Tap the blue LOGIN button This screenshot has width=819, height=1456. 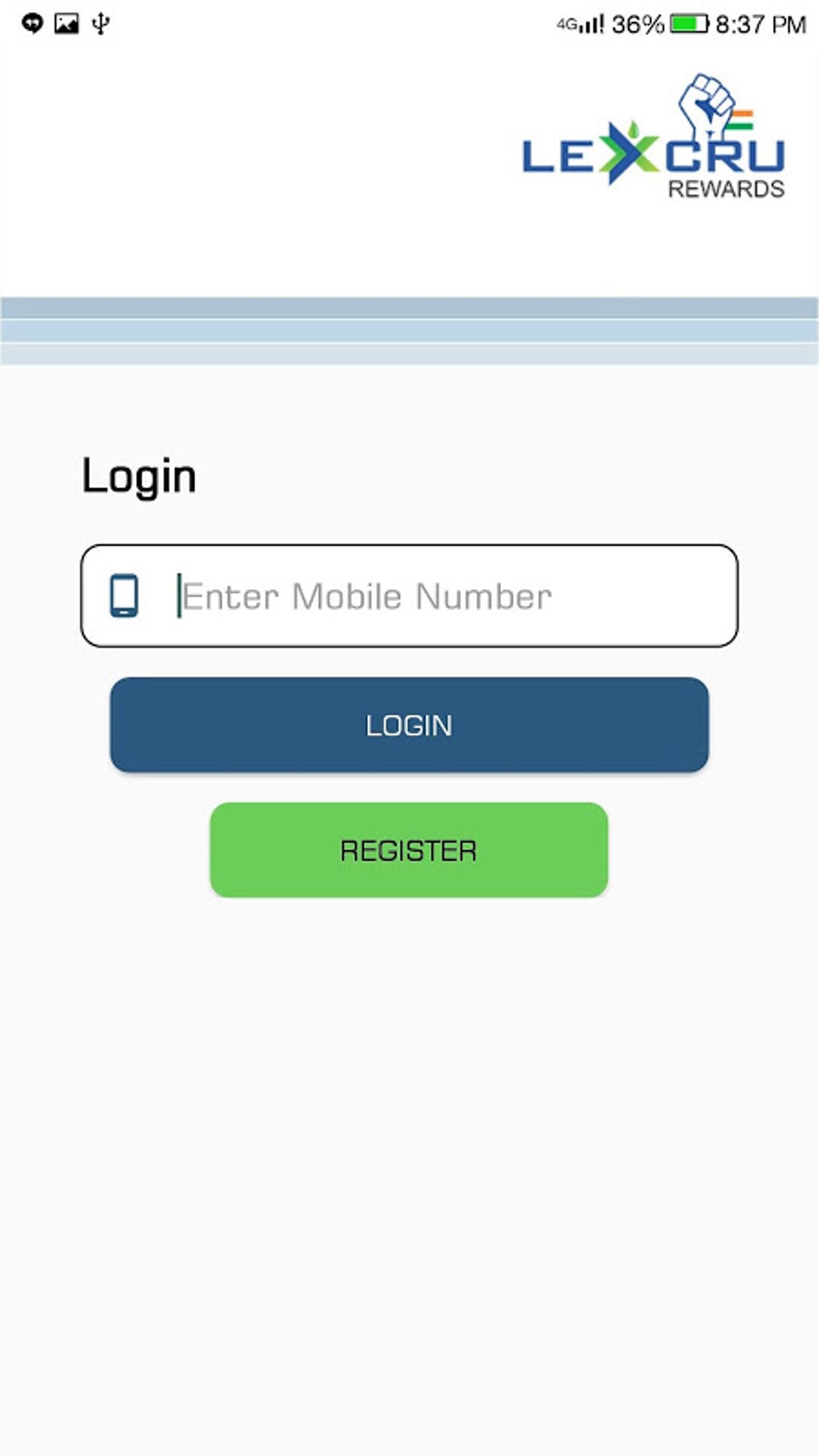[409, 724]
